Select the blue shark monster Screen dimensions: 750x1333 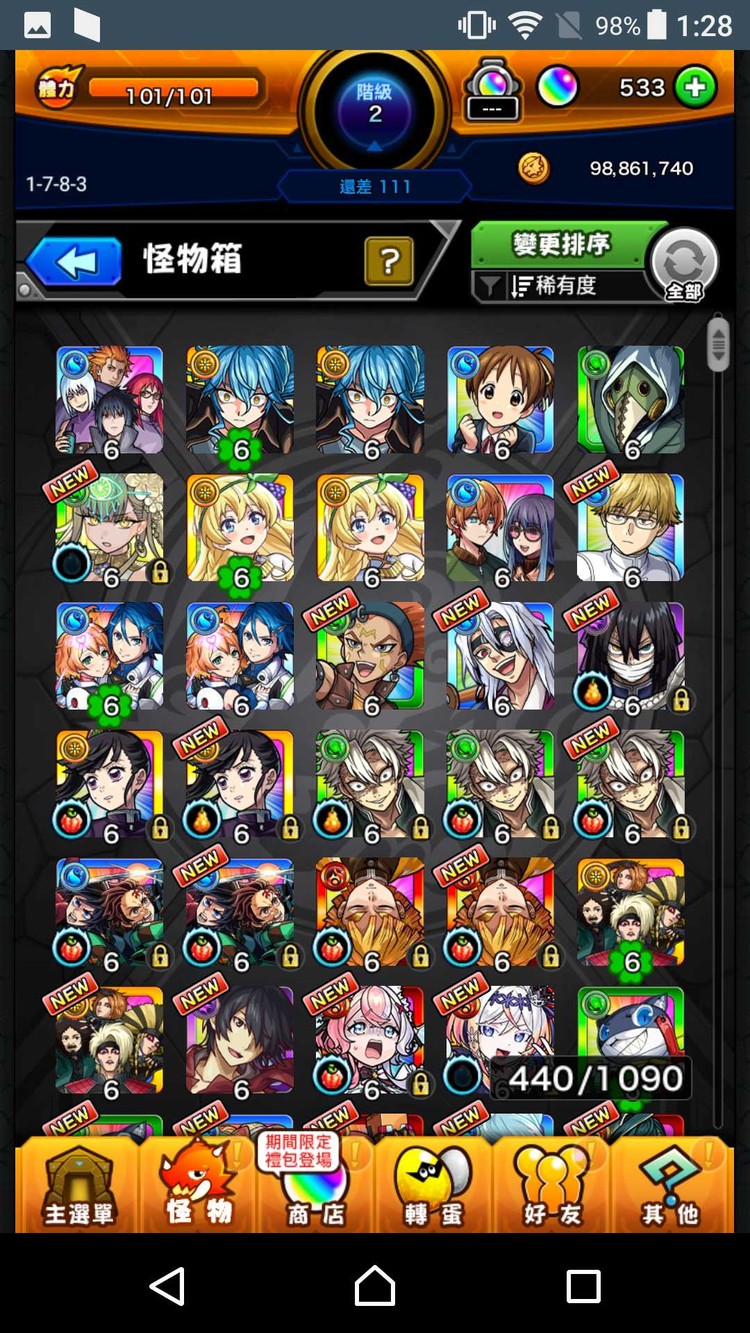[631, 1040]
